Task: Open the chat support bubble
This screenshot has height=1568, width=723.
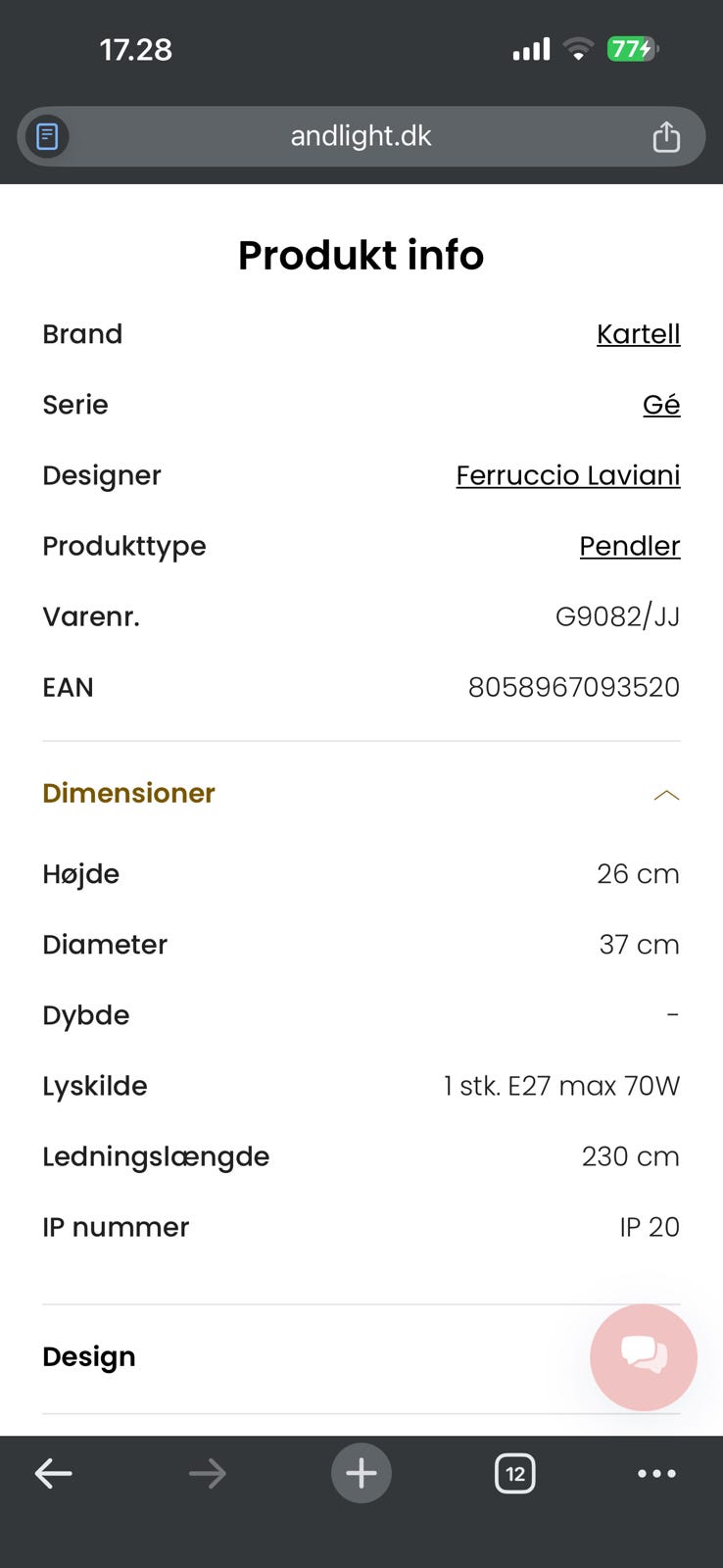Action: (x=643, y=1357)
